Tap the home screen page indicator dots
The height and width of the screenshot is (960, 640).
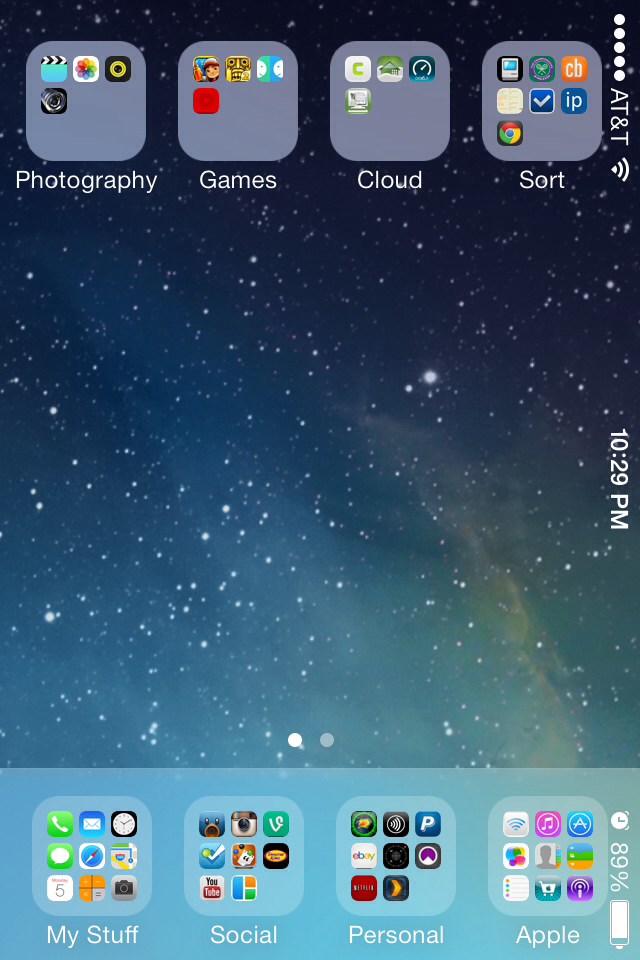[311, 740]
